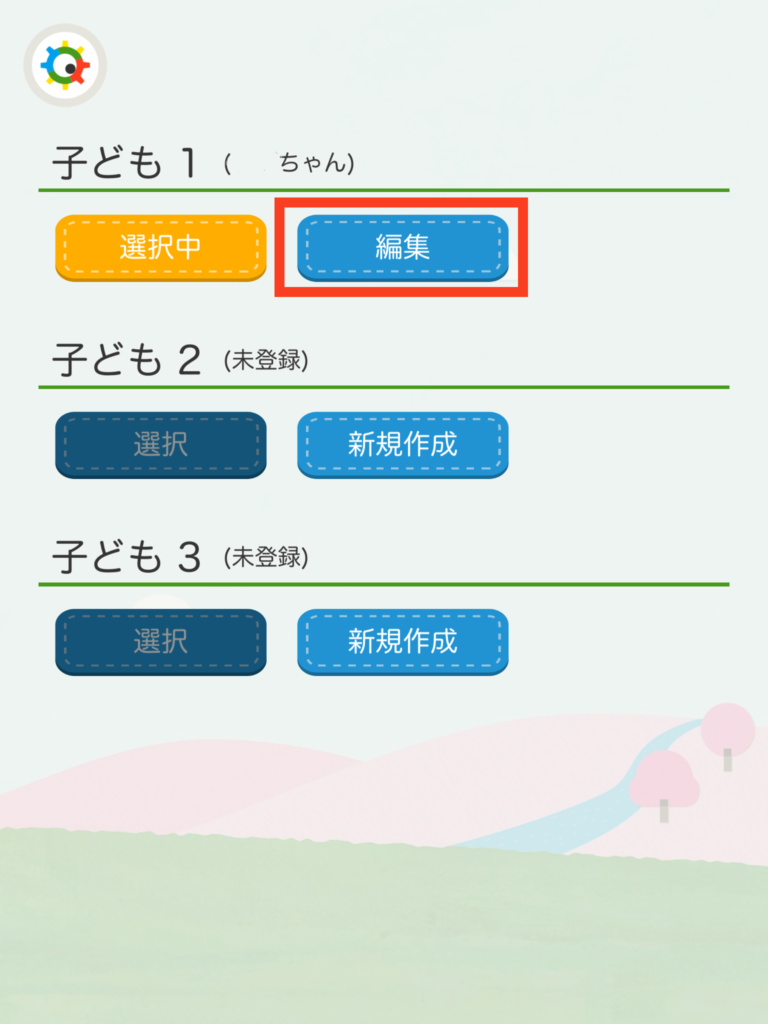Edit 子ども 1 with the 編集 button

pos(403,247)
